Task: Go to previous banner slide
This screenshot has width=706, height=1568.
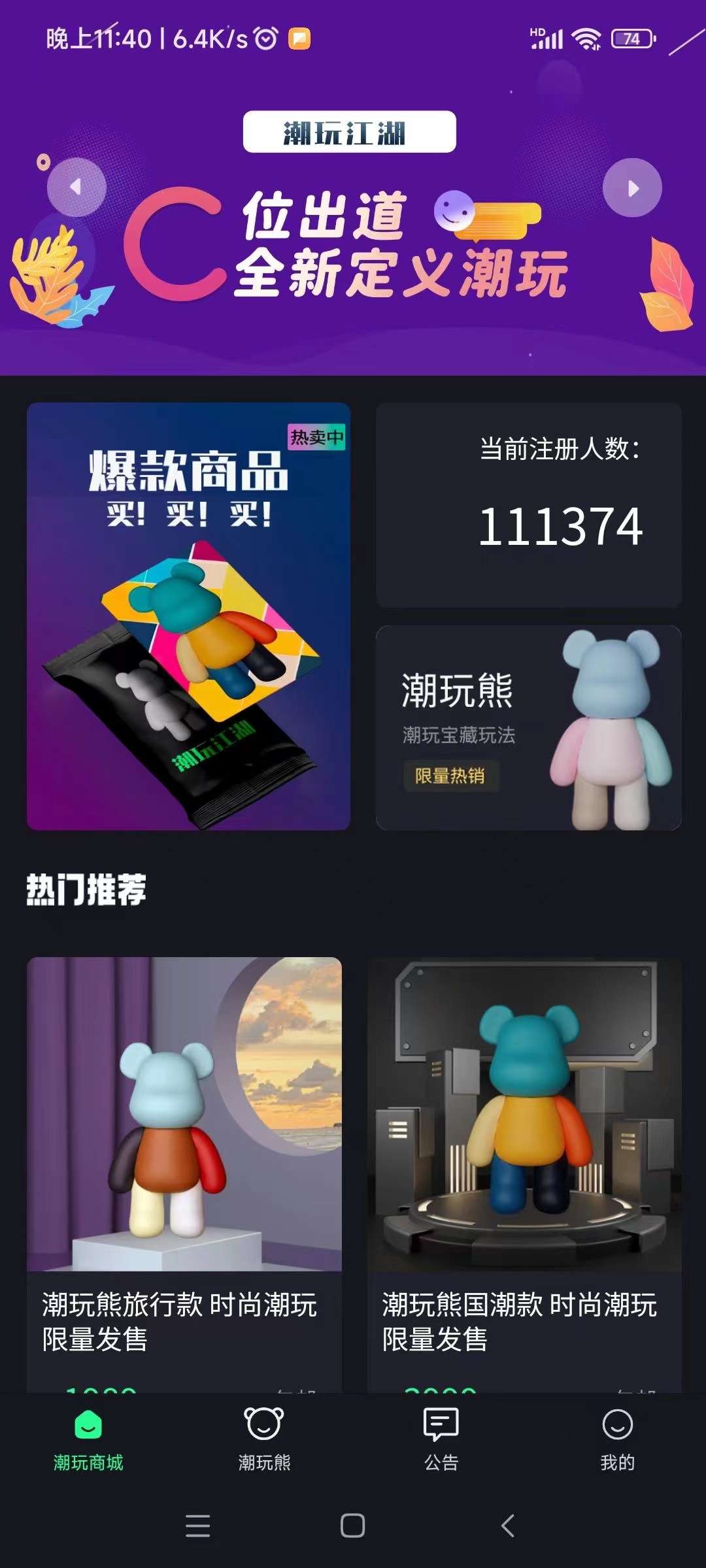Action: pyautogui.click(x=76, y=188)
